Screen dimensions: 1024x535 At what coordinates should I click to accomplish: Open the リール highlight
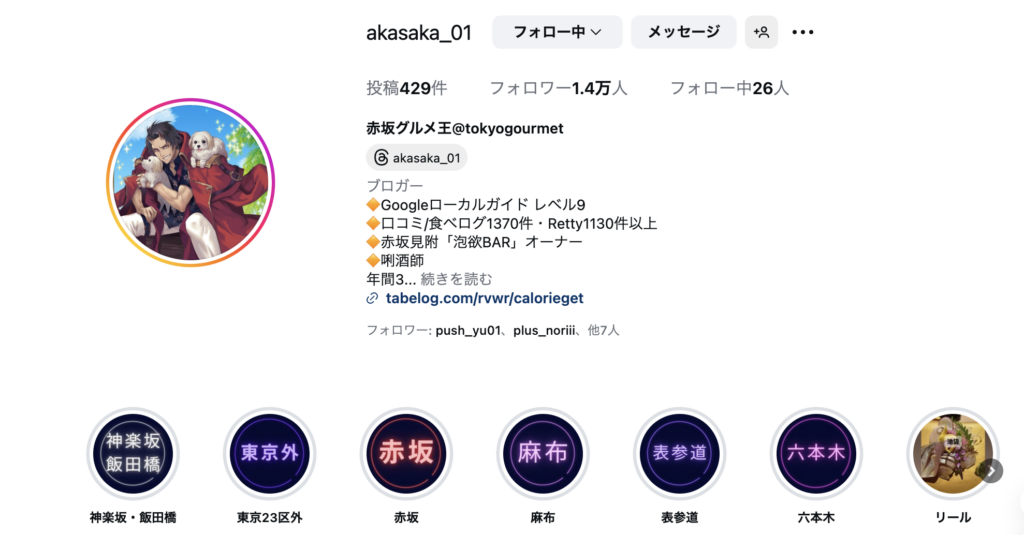(x=950, y=454)
